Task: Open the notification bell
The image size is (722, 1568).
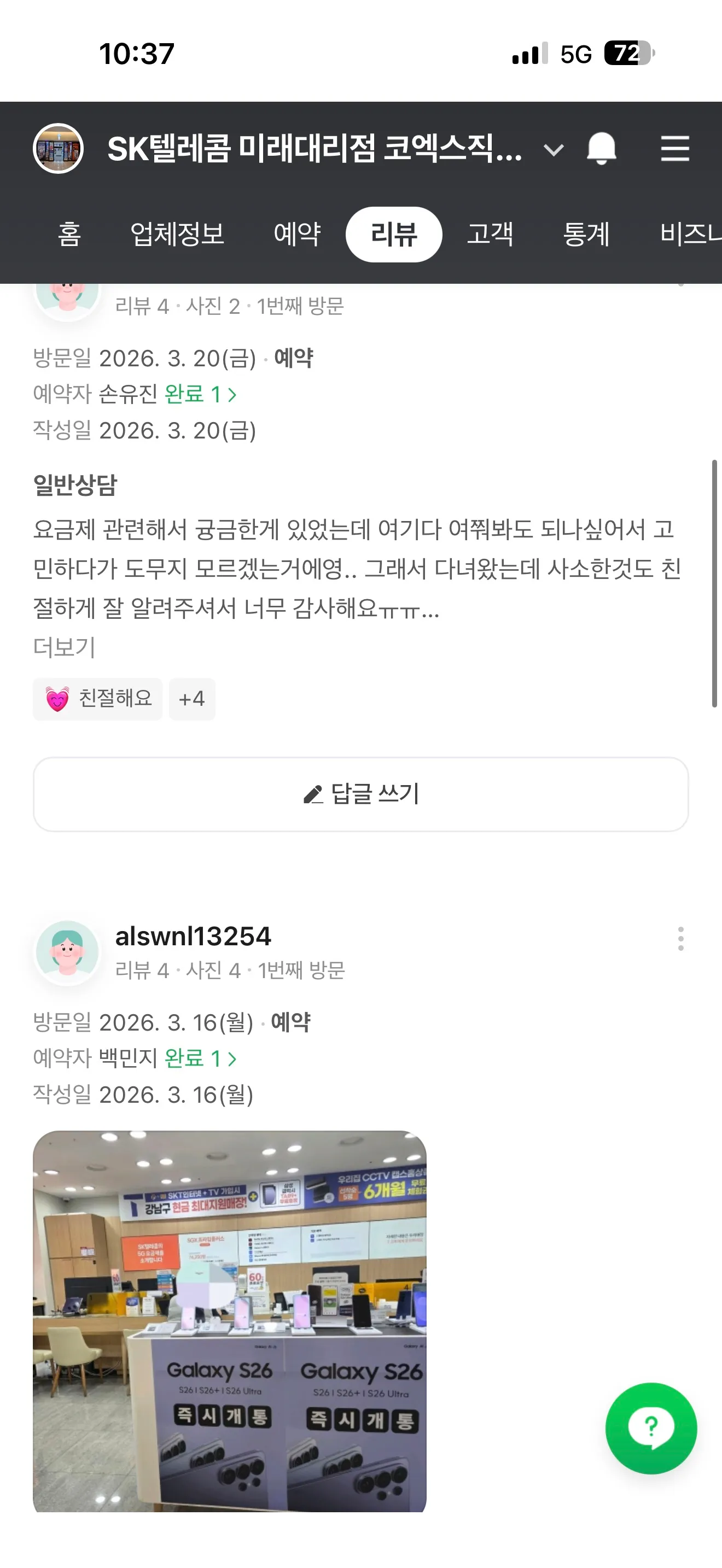Action: point(603,148)
